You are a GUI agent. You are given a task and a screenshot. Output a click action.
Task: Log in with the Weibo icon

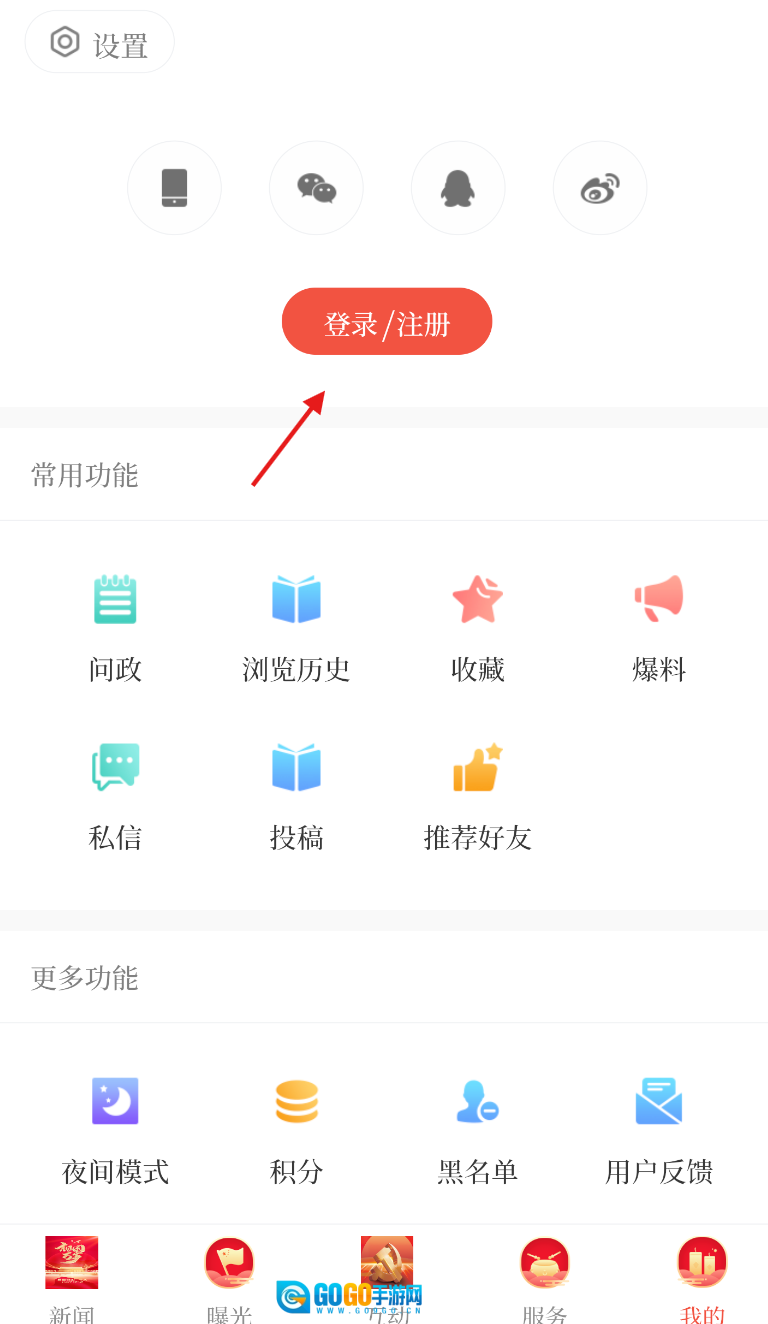(x=600, y=188)
